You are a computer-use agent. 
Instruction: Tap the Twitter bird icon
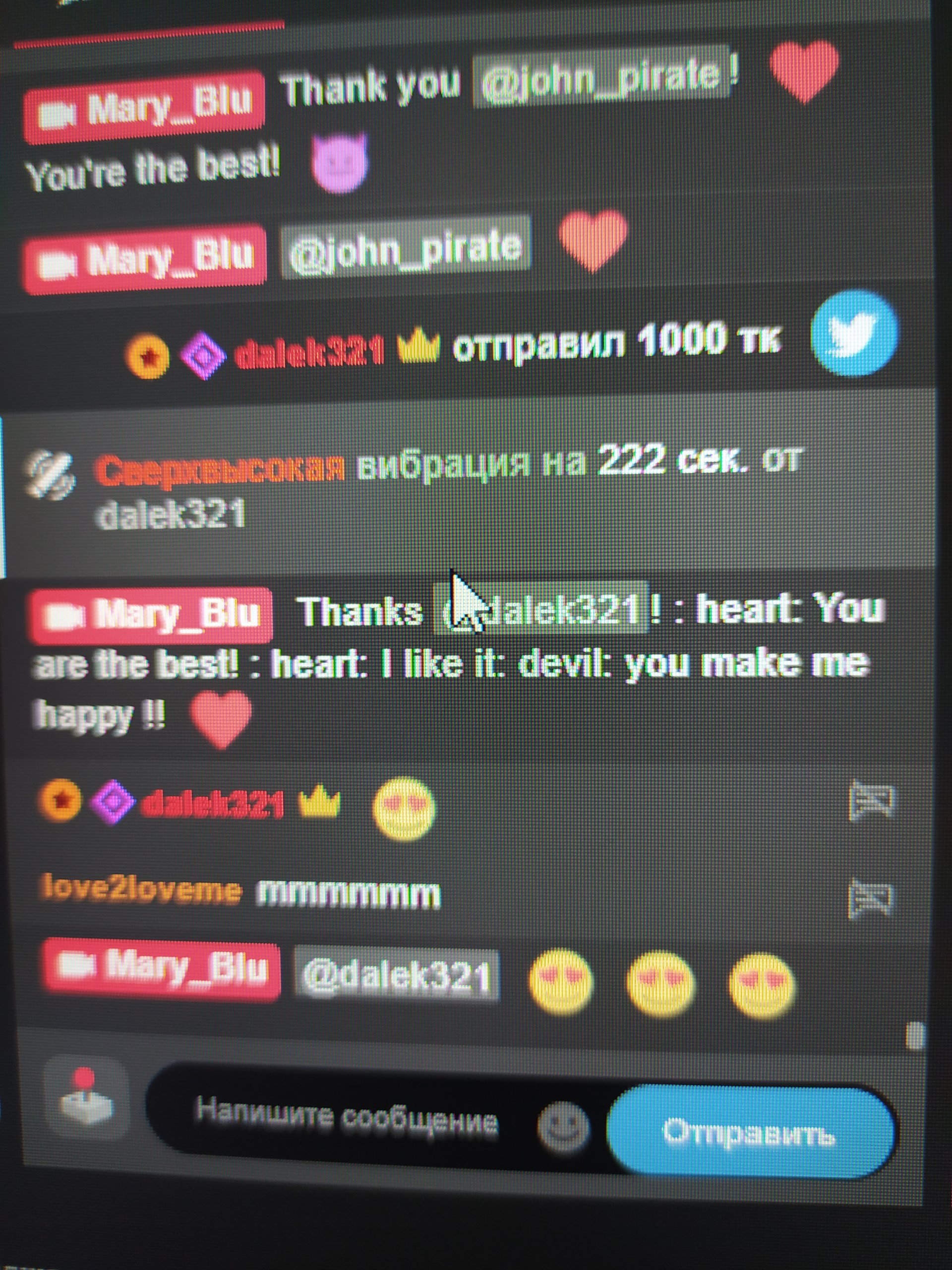point(854,333)
